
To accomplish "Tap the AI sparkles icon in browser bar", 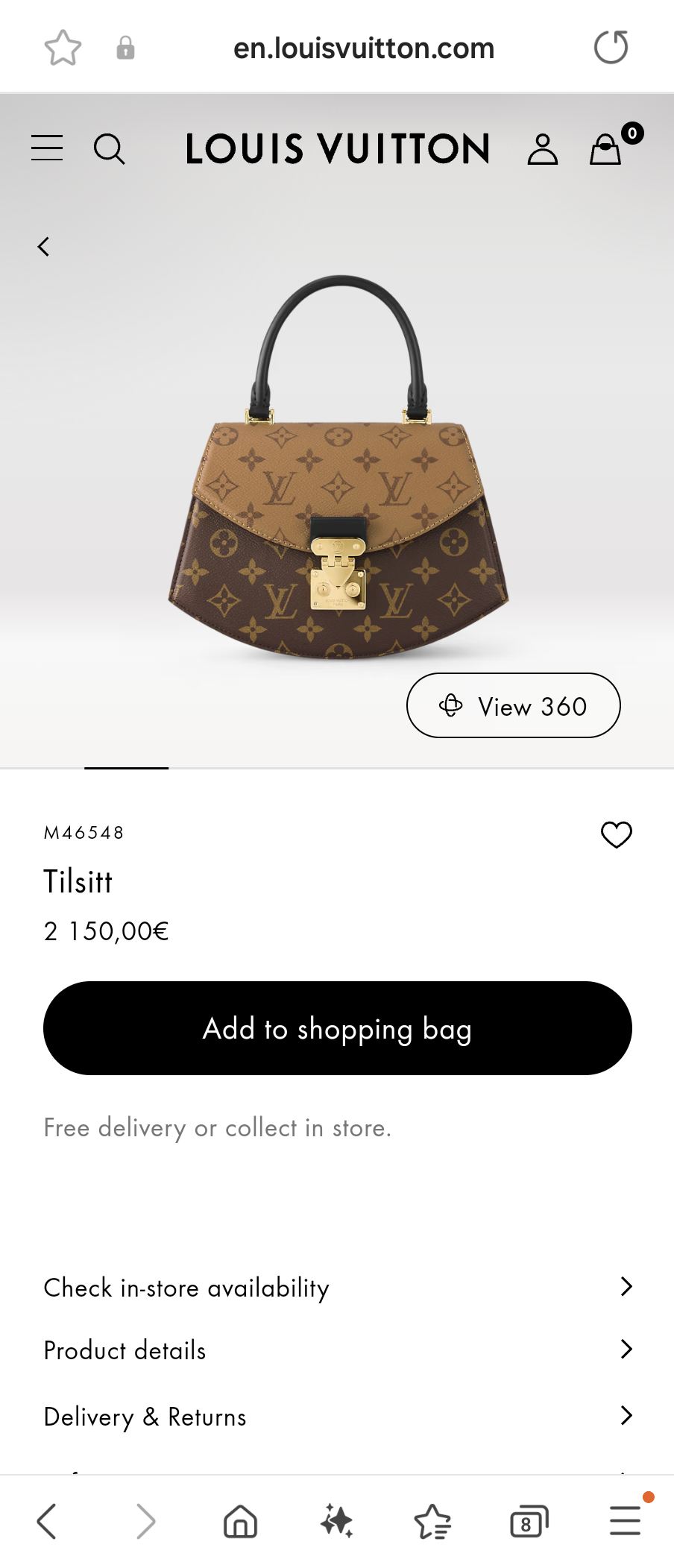I will coord(336,1521).
